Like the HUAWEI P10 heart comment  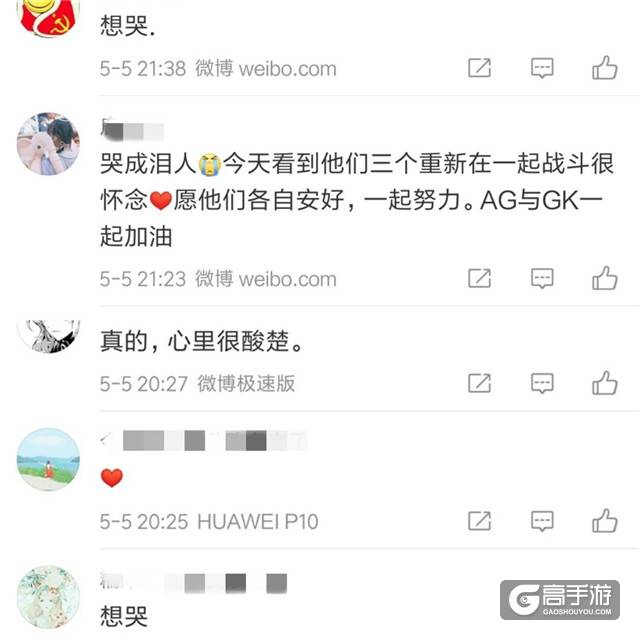tap(604, 521)
